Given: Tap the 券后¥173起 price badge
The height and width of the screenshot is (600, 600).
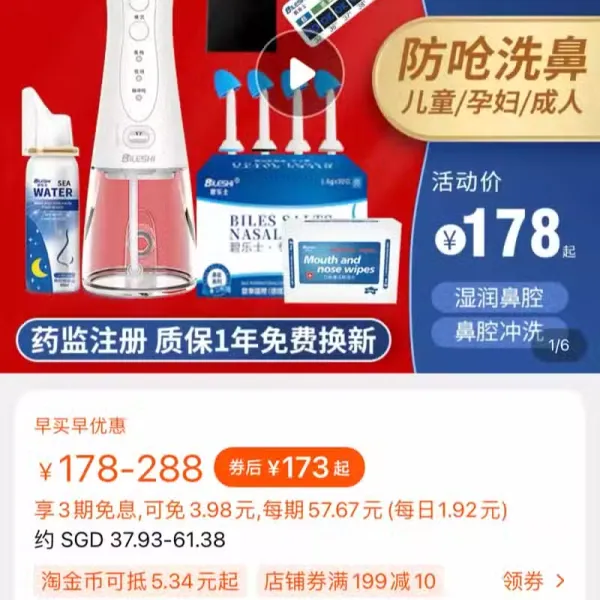Looking at the screenshot, I should point(289,467).
